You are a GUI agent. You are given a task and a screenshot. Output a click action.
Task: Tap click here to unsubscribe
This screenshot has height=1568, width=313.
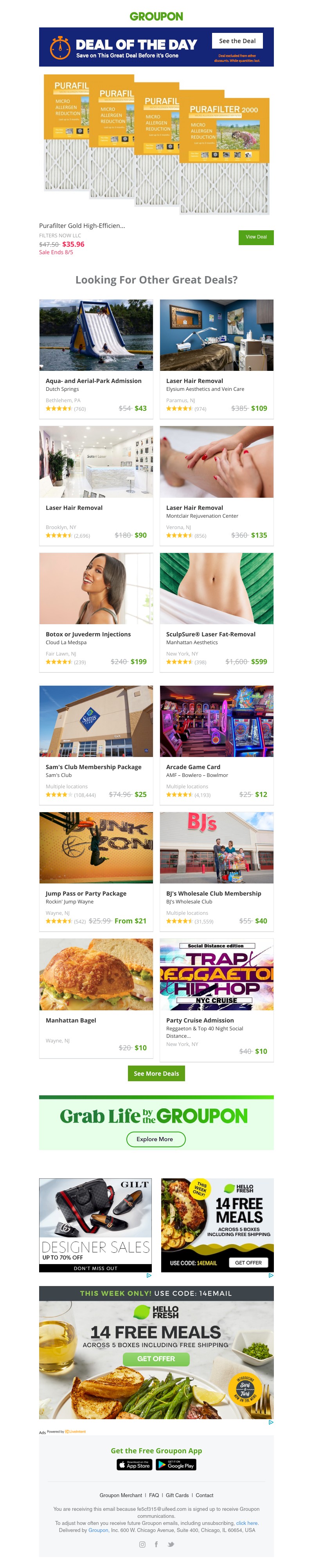click(247, 1523)
